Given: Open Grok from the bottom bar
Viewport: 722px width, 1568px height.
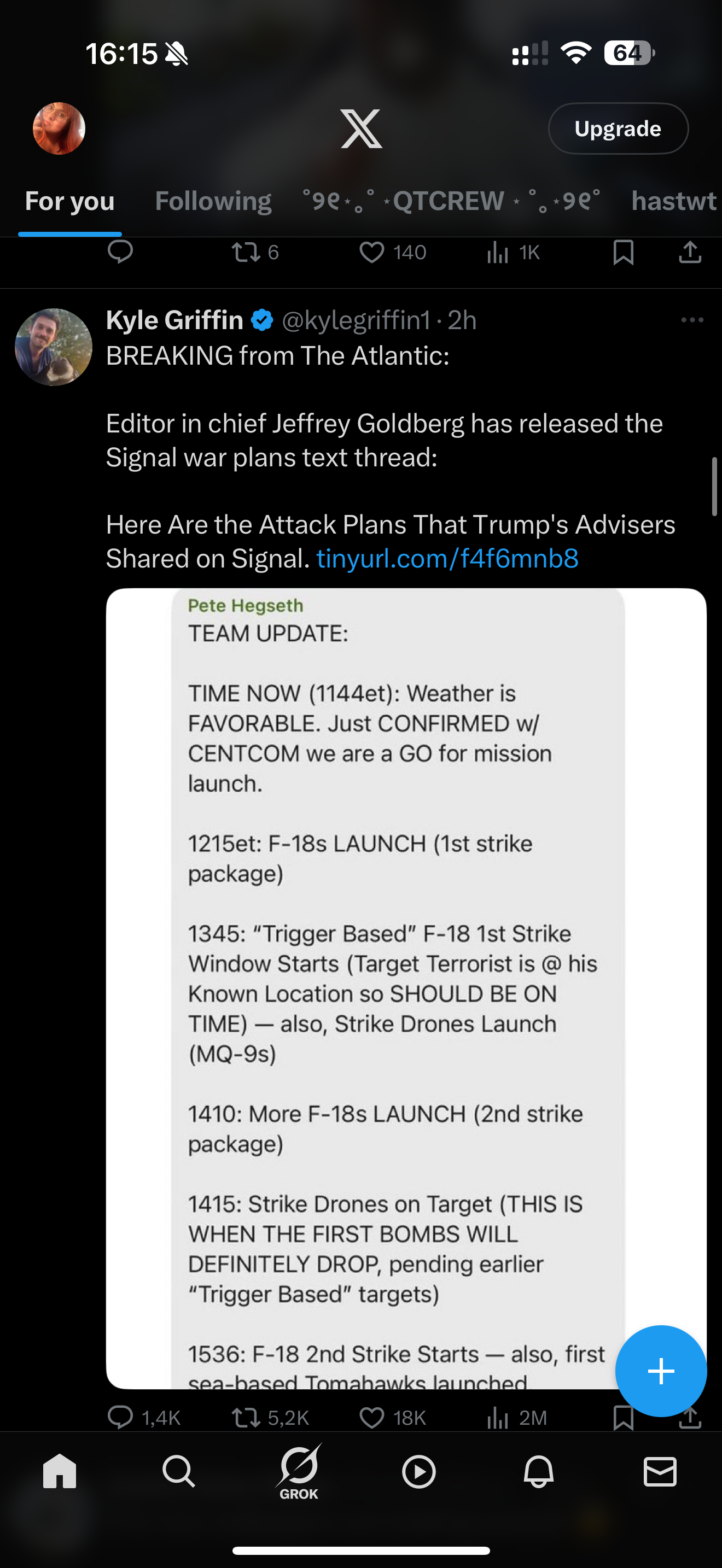Looking at the screenshot, I should click(299, 1472).
